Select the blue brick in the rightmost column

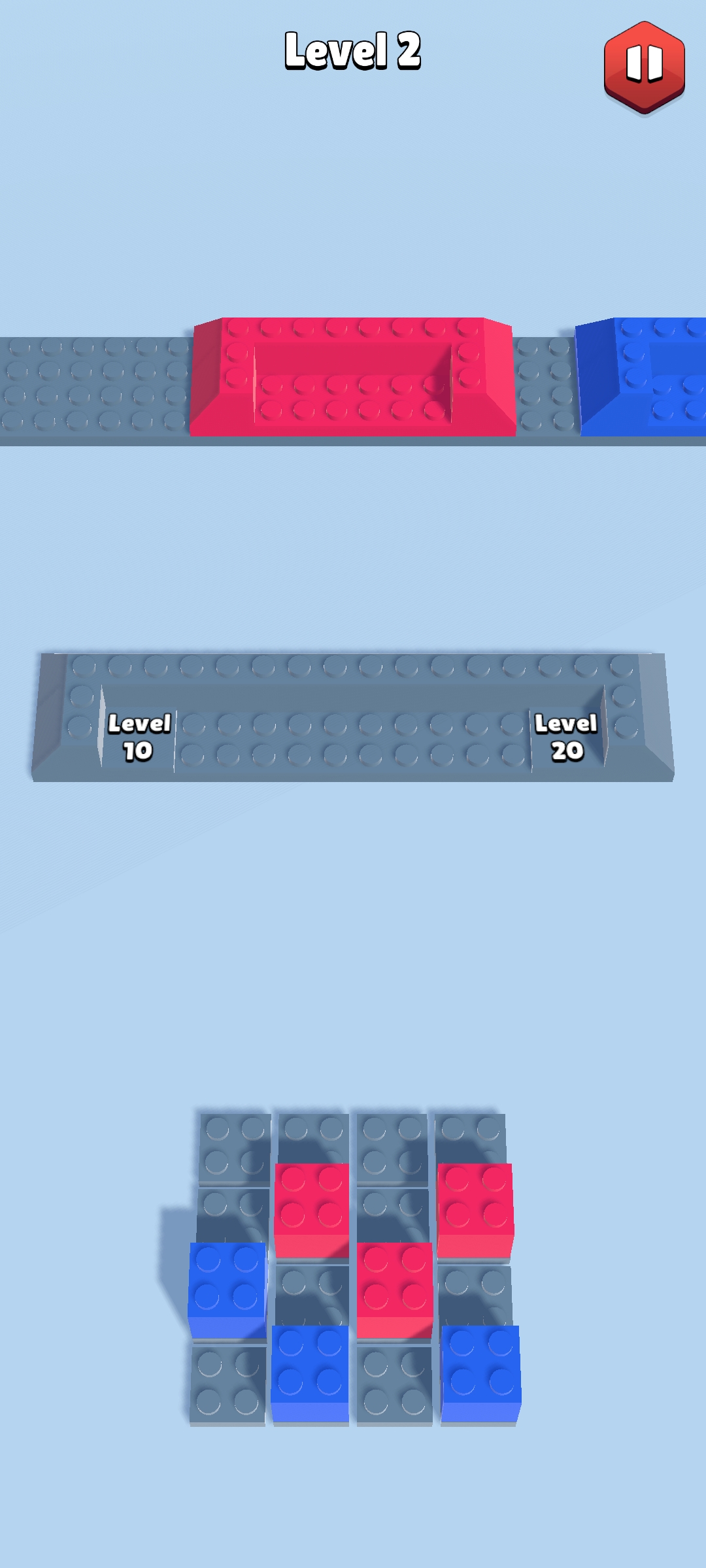coord(481,1369)
